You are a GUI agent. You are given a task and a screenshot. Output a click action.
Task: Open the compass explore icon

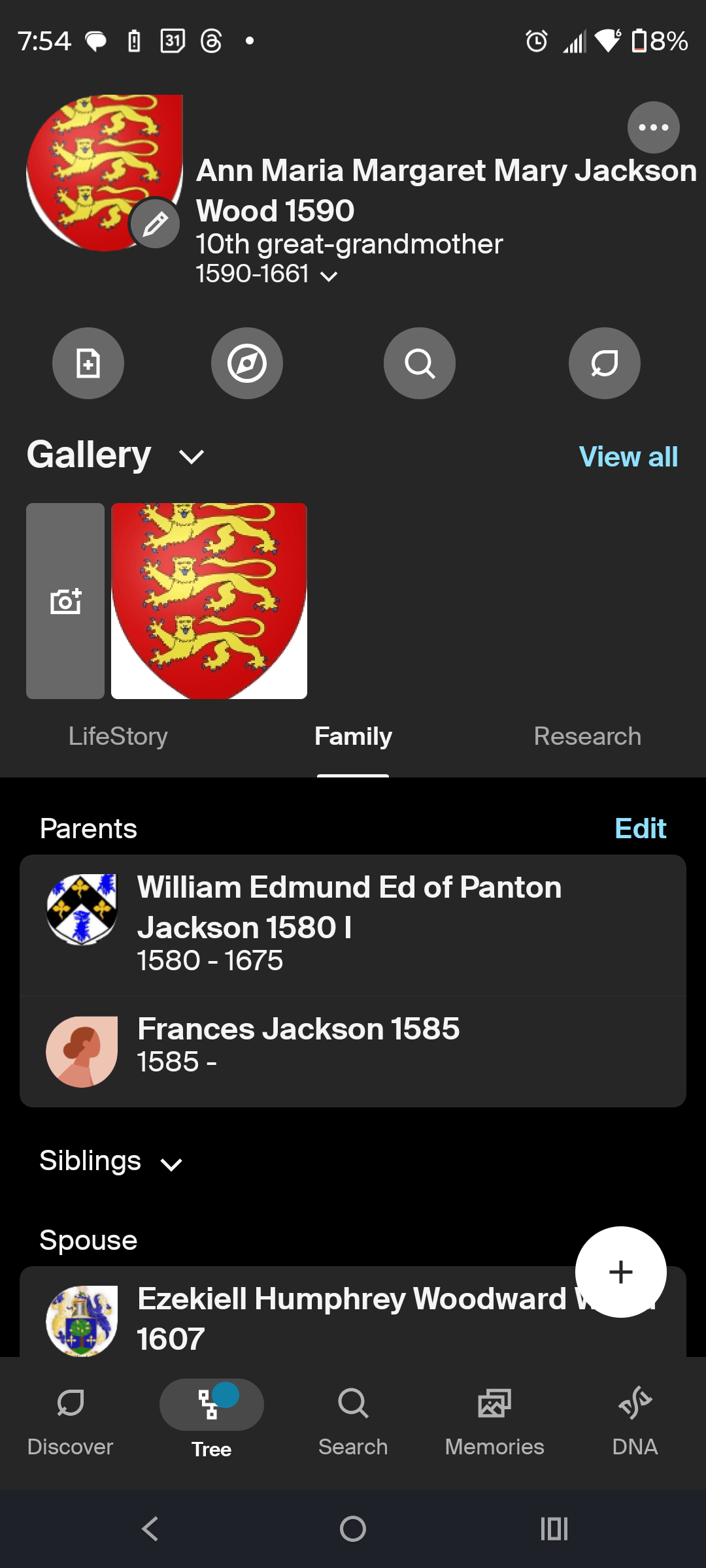click(x=247, y=363)
